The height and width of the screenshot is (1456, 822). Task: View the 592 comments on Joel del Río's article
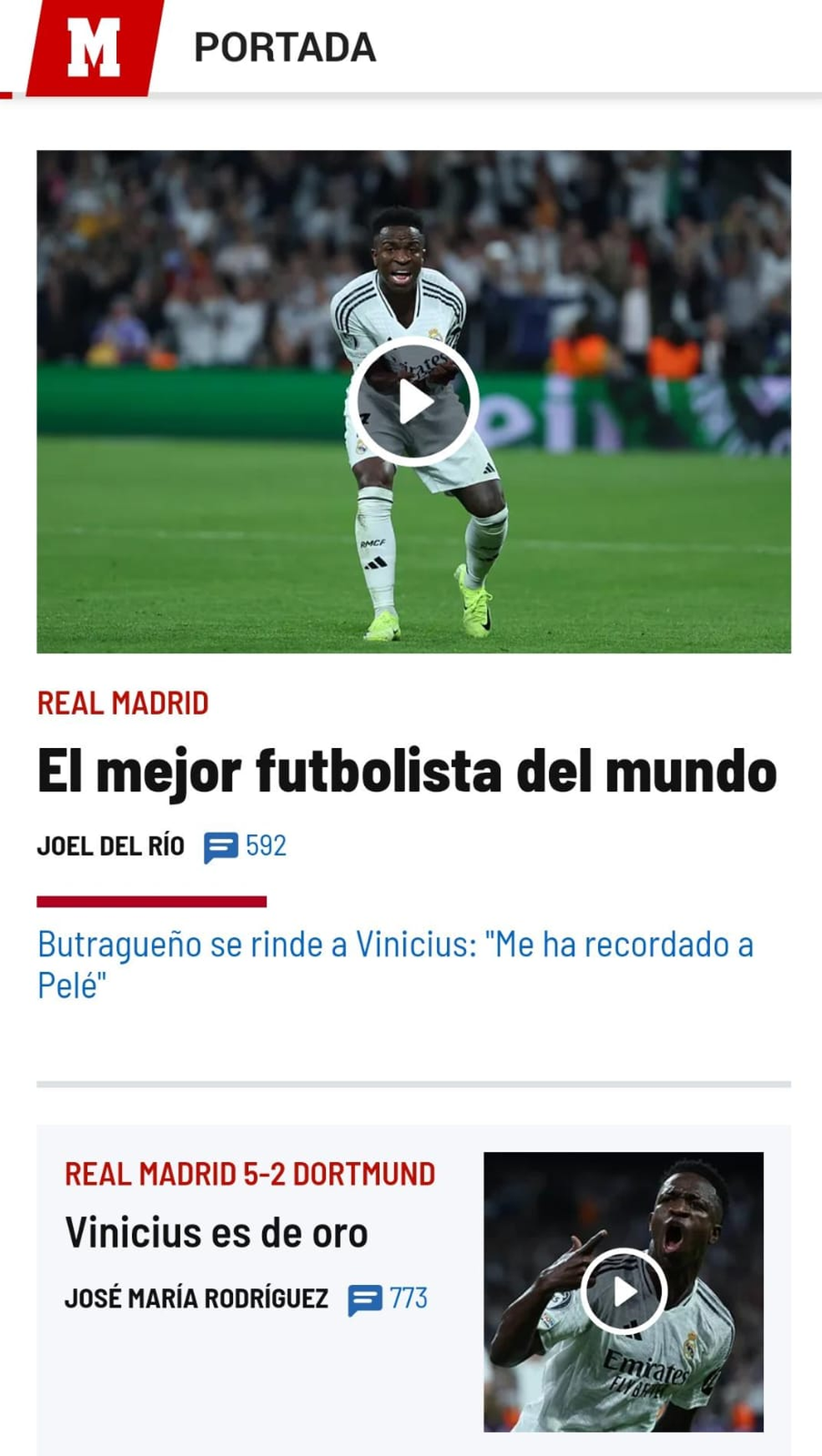(246, 847)
